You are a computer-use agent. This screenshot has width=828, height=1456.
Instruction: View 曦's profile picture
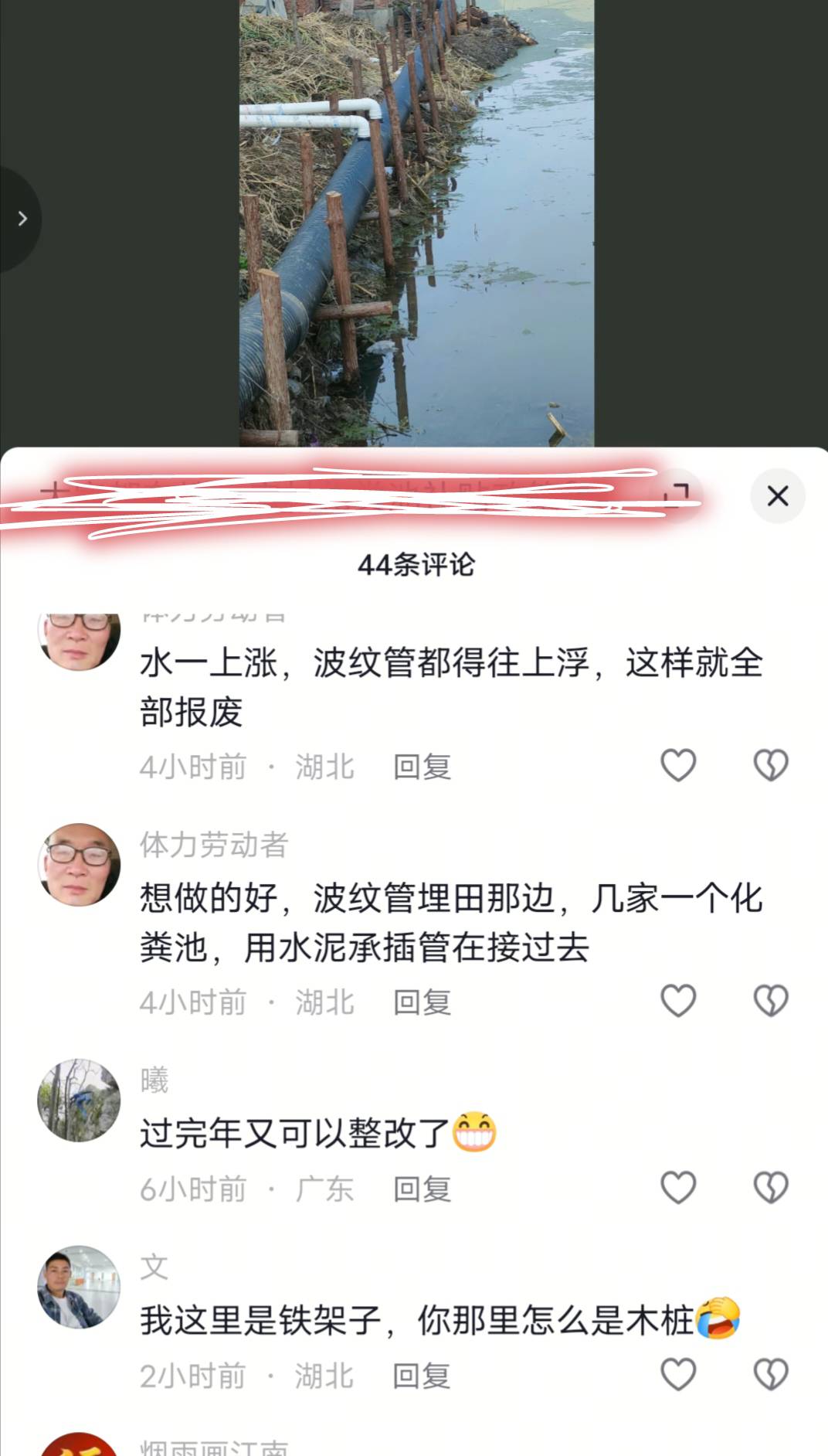click(x=79, y=1099)
